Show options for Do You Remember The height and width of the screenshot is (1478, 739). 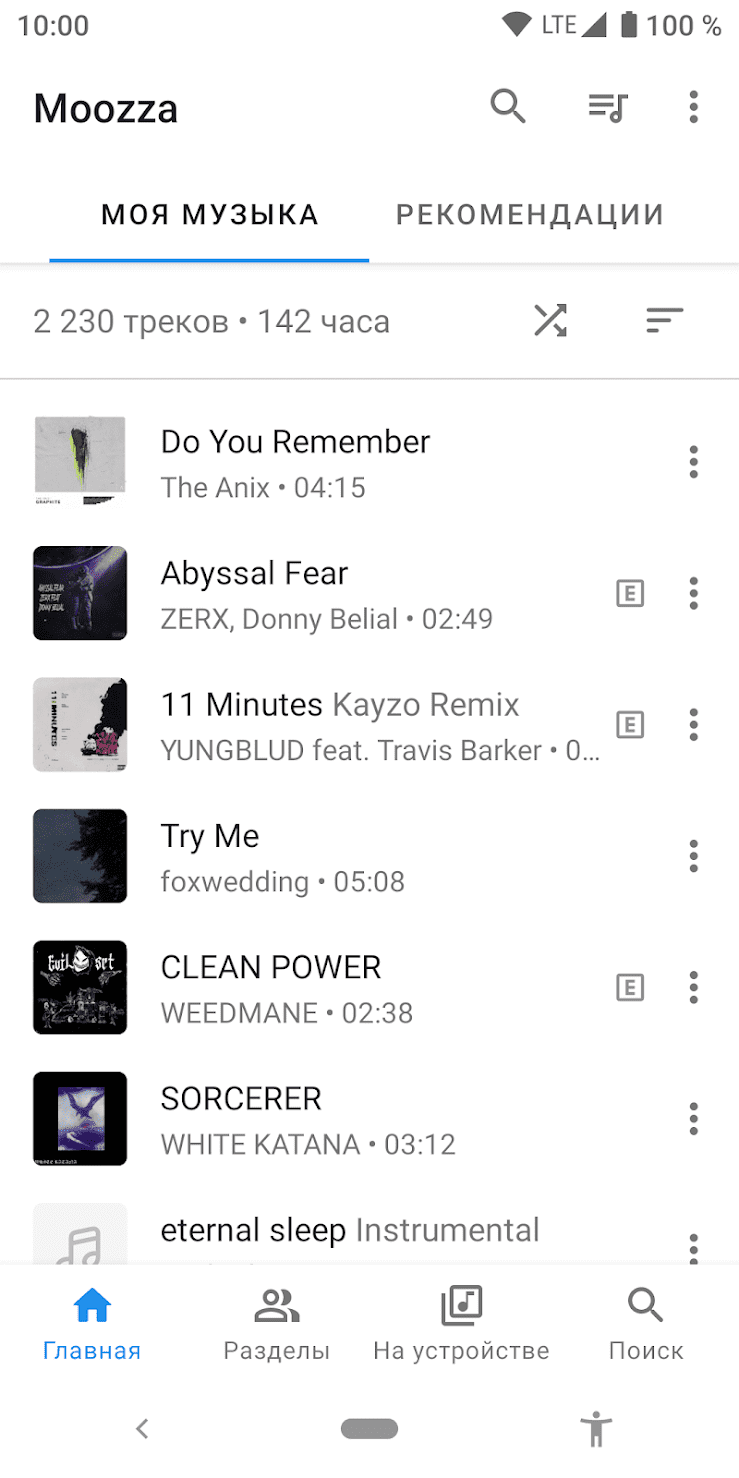(693, 462)
